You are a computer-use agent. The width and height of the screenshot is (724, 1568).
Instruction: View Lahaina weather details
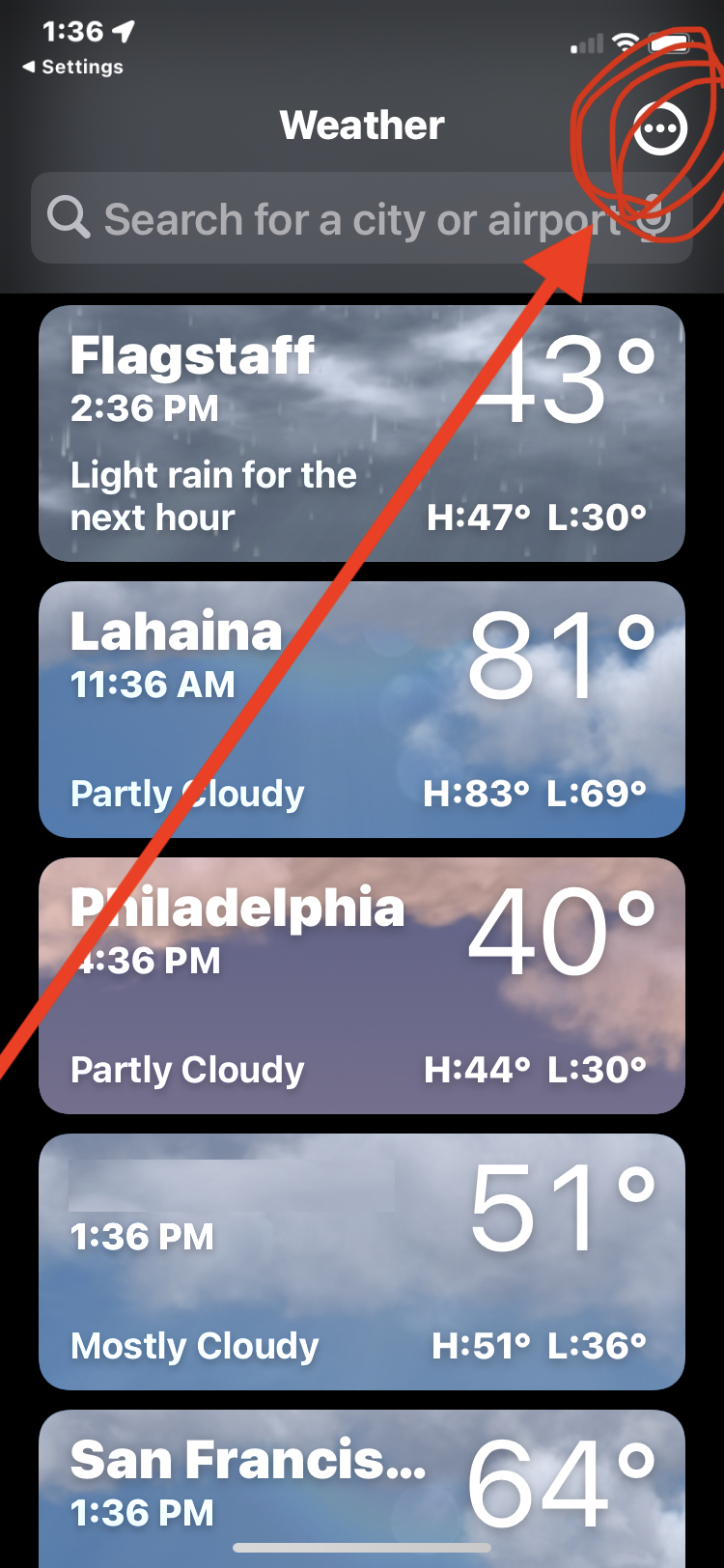coord(362,710)
